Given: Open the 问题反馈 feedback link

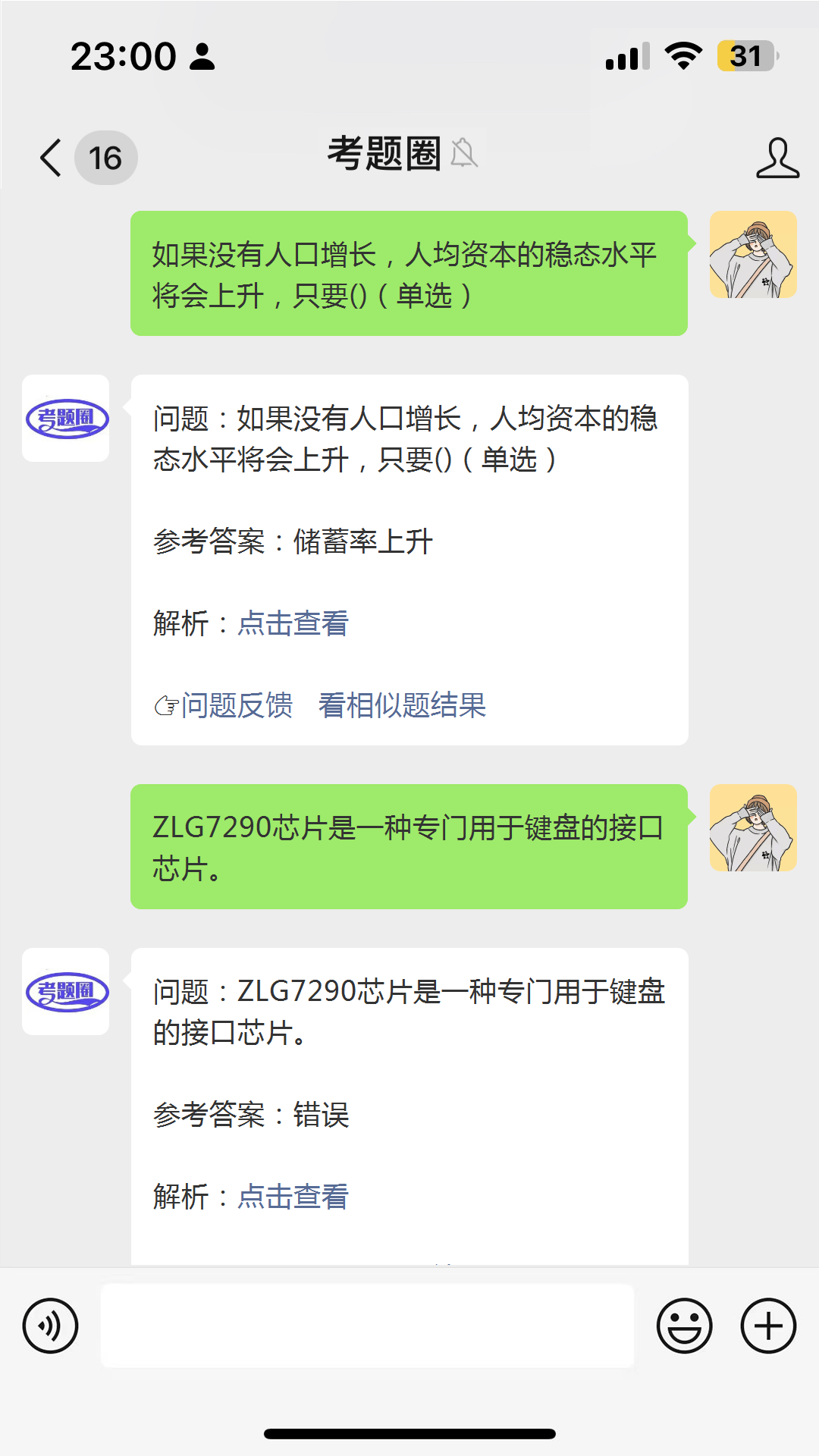Looking at the screenshot, I should coord(236,705).
